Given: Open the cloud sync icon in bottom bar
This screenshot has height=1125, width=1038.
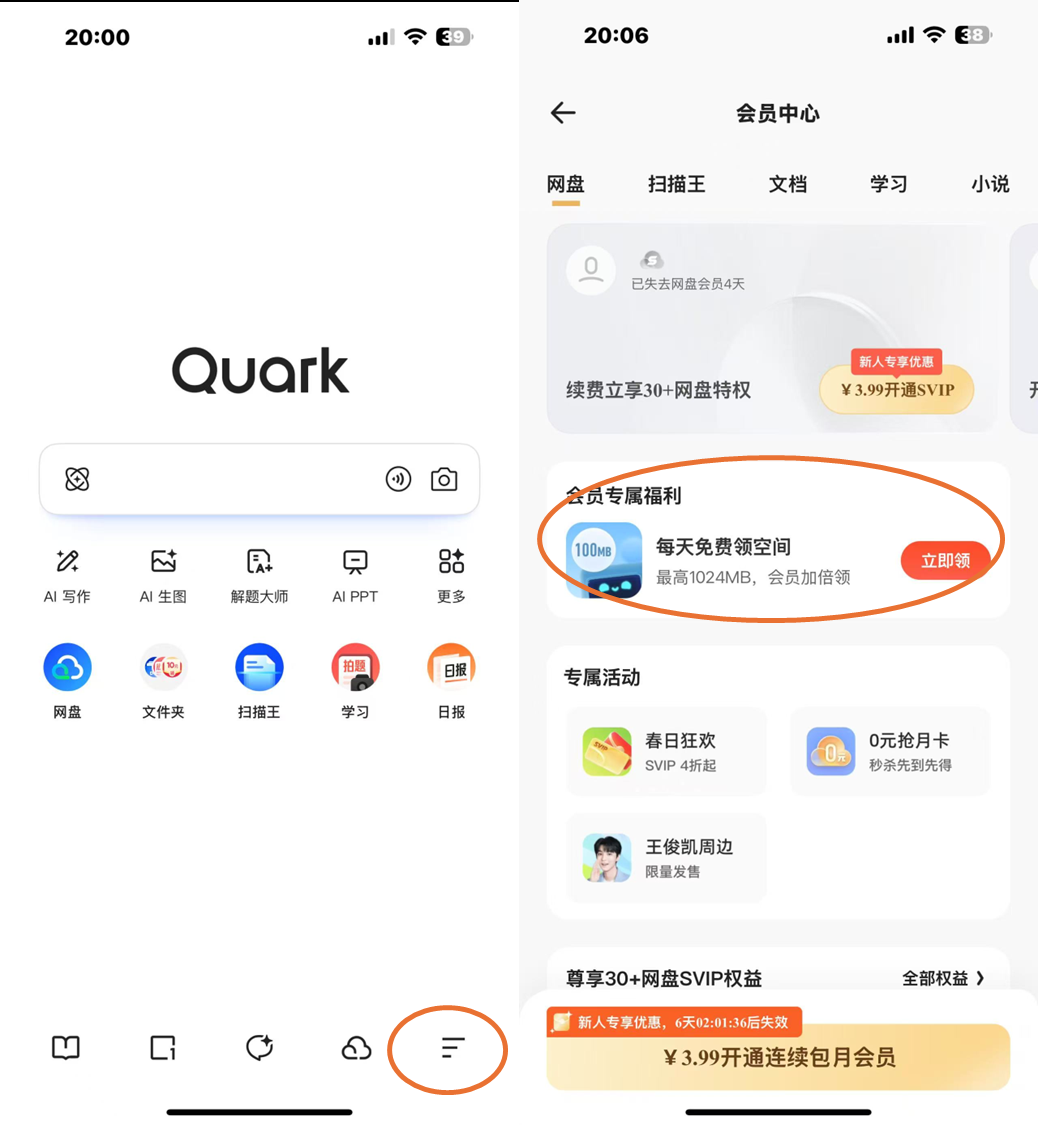Looking at the screenshot, I should (x=355, y=1050).
